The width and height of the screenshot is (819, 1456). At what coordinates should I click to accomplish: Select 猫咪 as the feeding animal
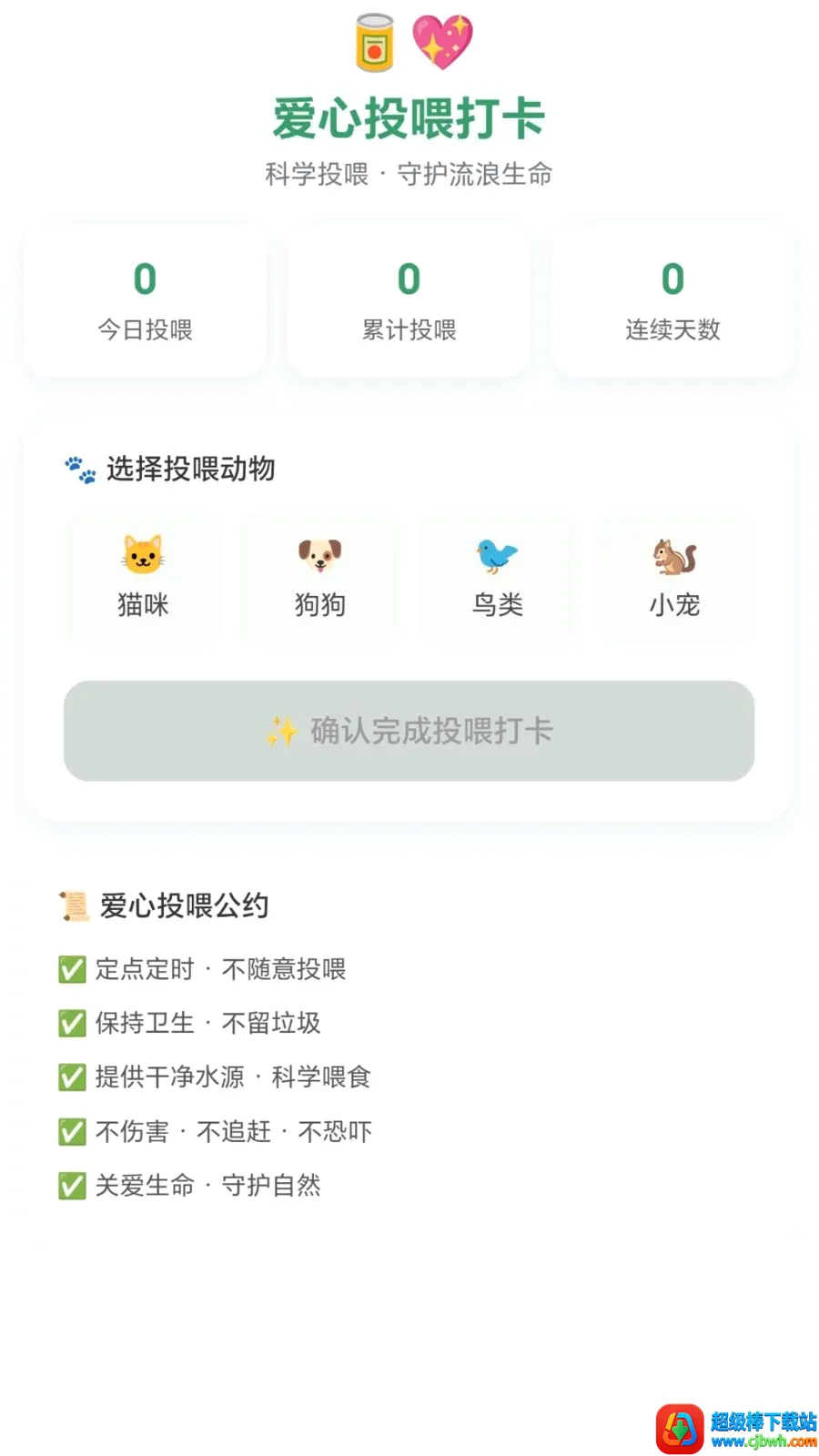click(143, 578)
